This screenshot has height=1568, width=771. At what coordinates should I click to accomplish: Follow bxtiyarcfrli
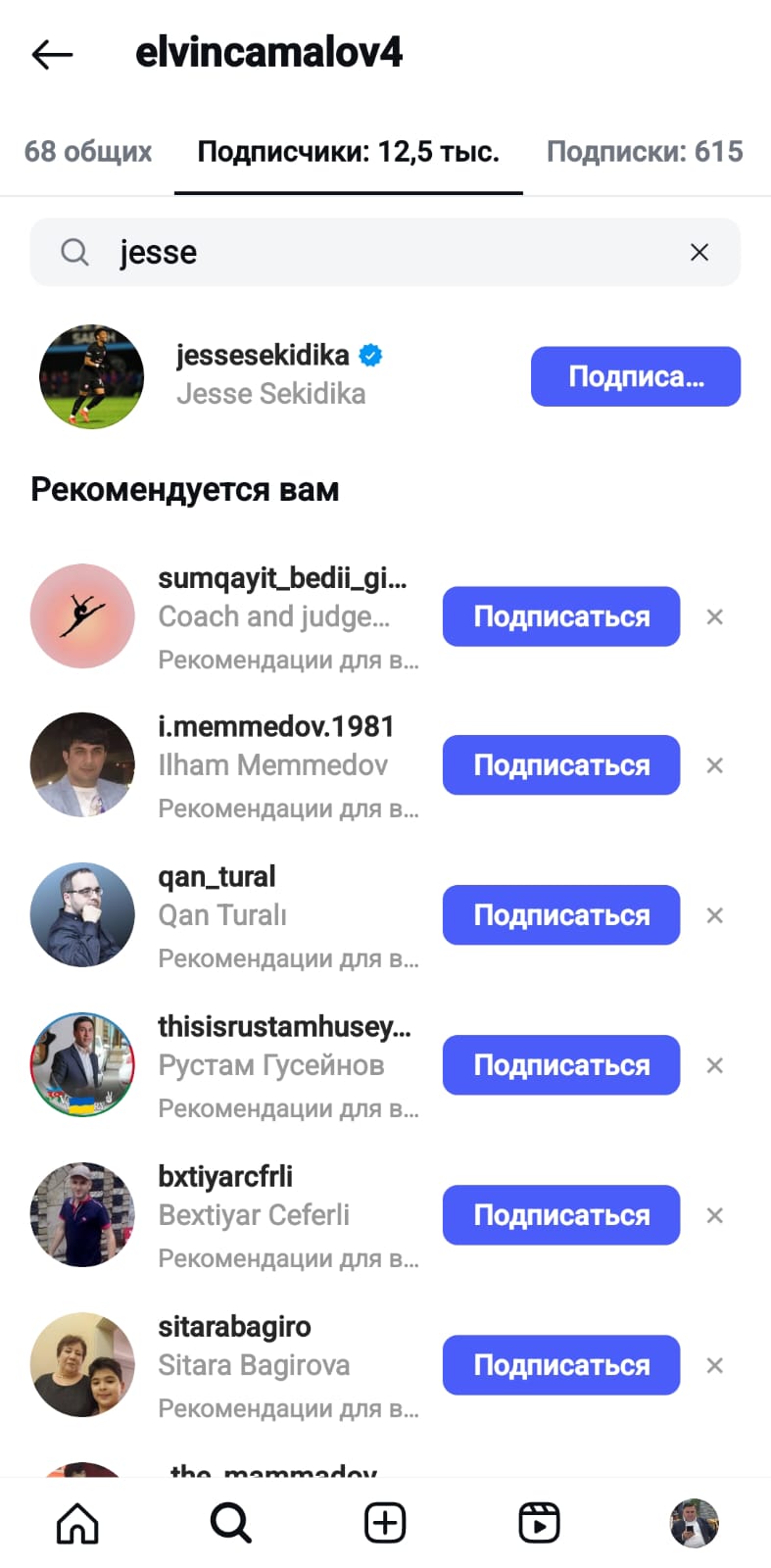561,1215
